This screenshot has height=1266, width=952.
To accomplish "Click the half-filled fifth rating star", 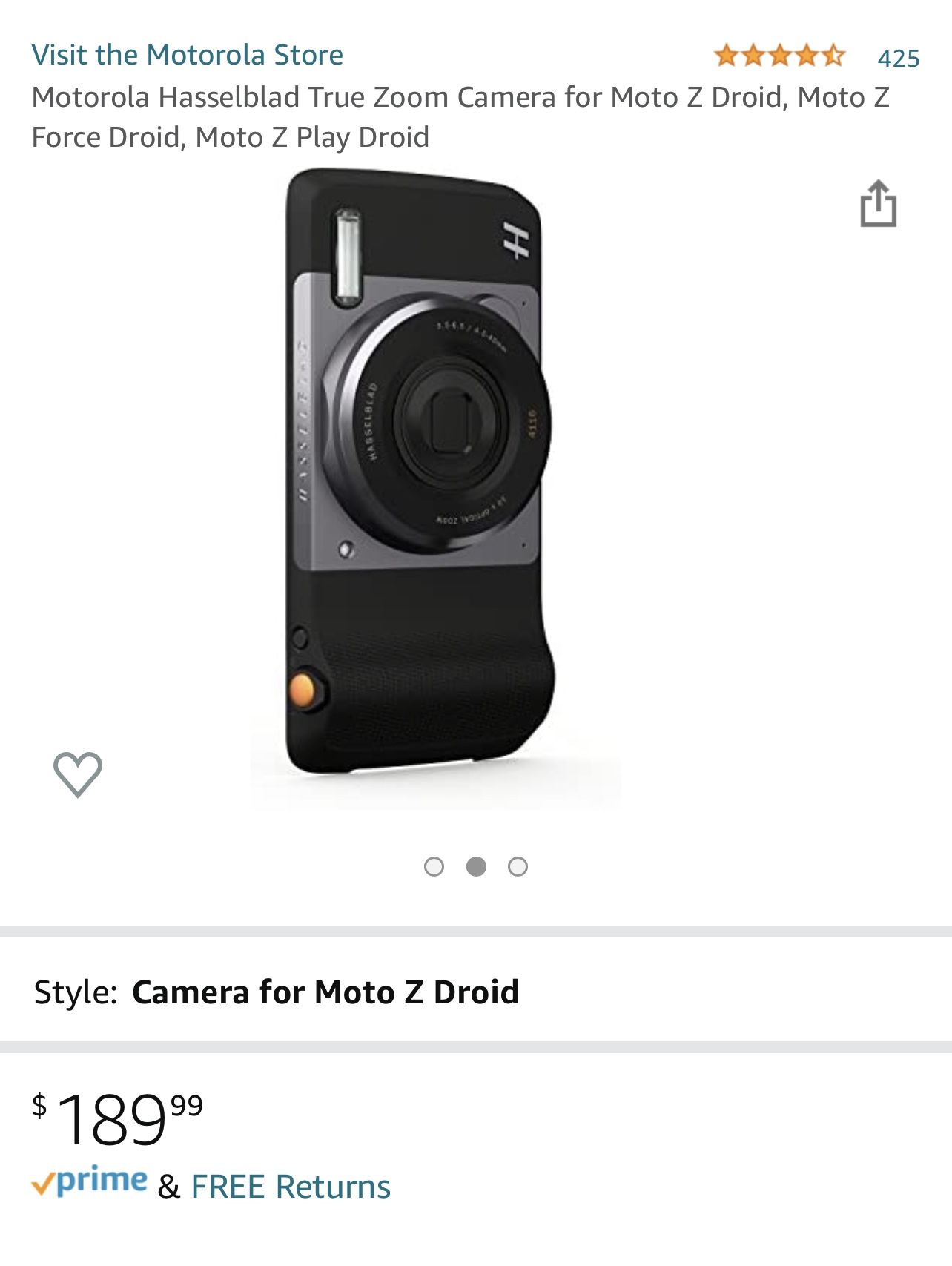I will 833,55.
